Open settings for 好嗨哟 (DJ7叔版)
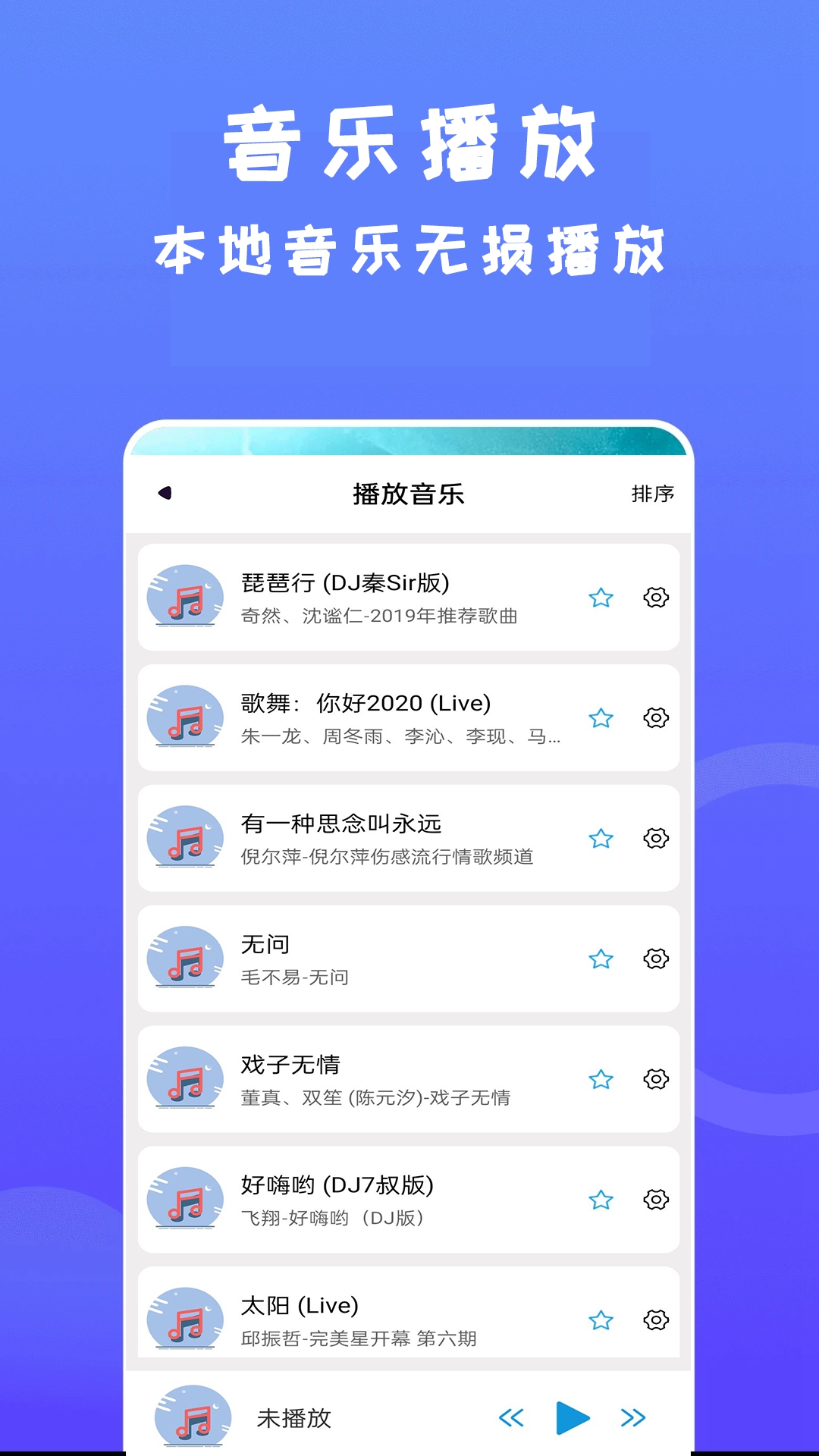Image resolution: width=819 pixels, height=1456 pixels. click(x=654, y=1200)
